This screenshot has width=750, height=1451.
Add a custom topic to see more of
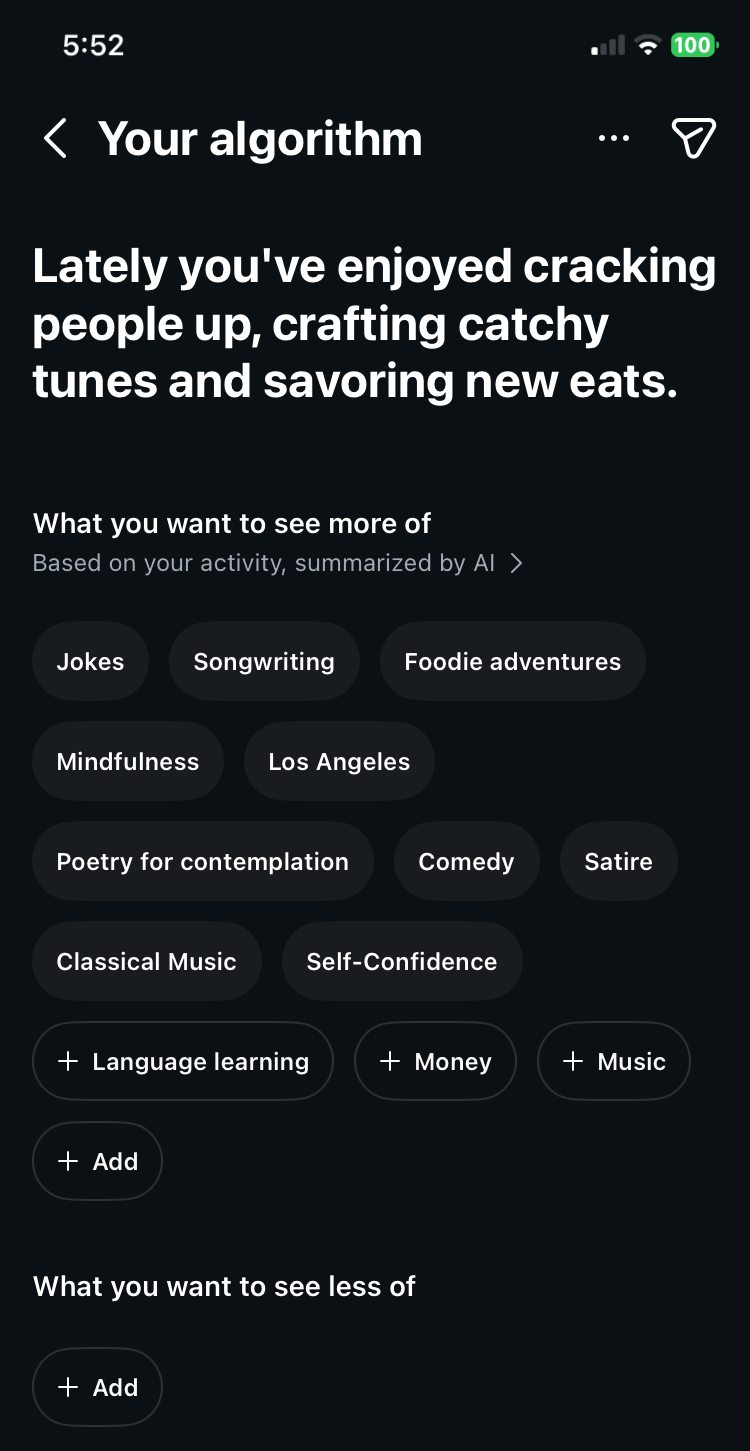click(98, 1161)
